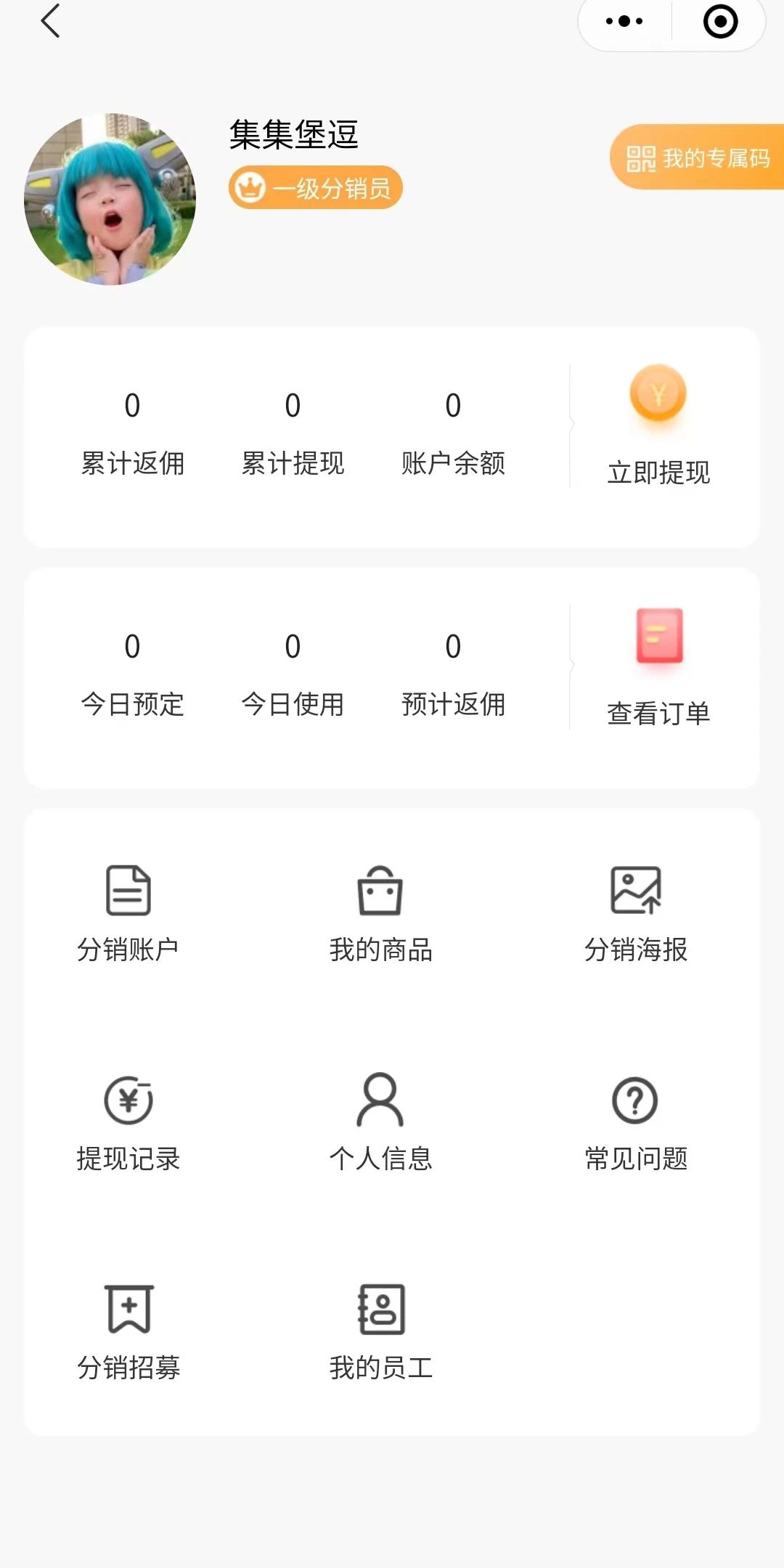784x1568 pixels.
Task: Open 分销账户
Action: point(128,914)
